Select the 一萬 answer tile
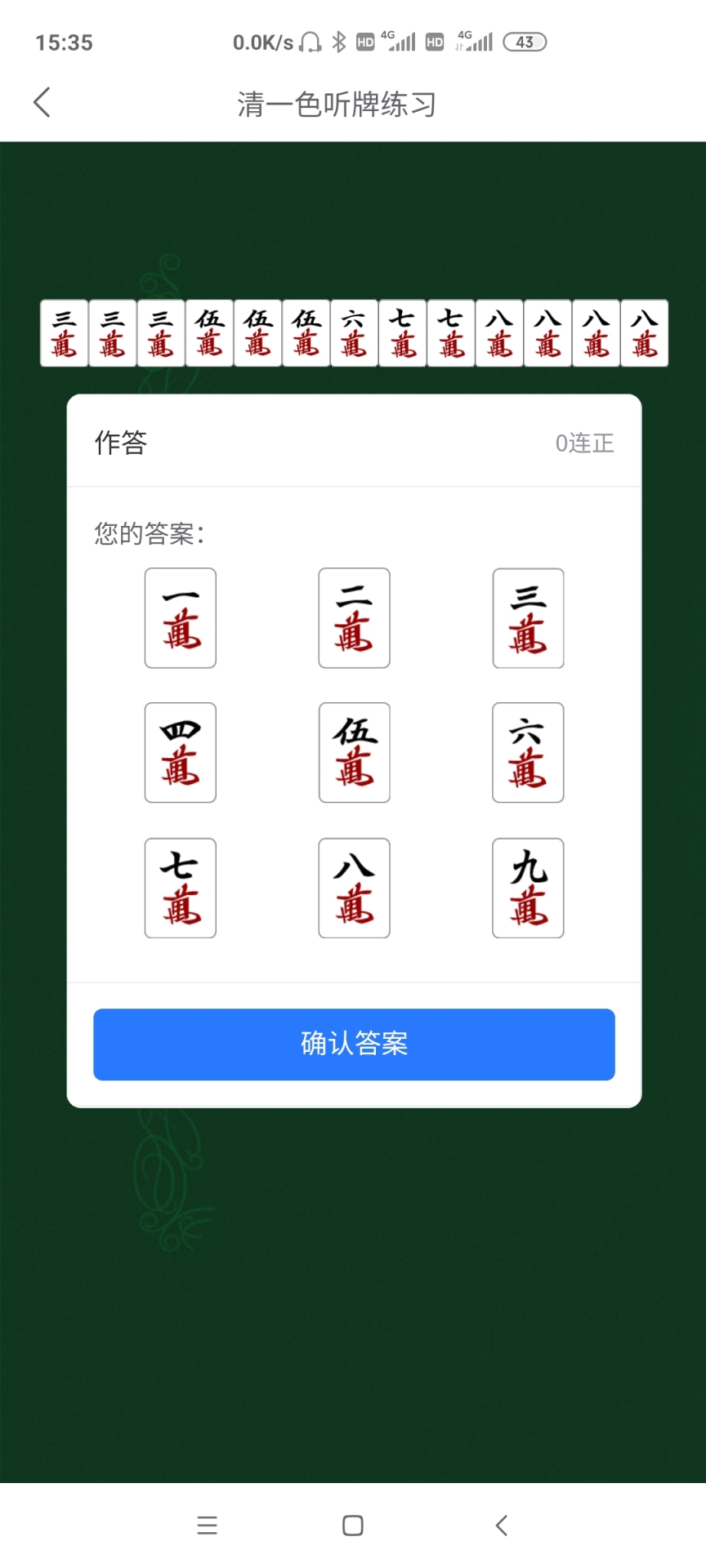Screen dimensions: 706x1568 pyautogui.click(x=180, y=618)
